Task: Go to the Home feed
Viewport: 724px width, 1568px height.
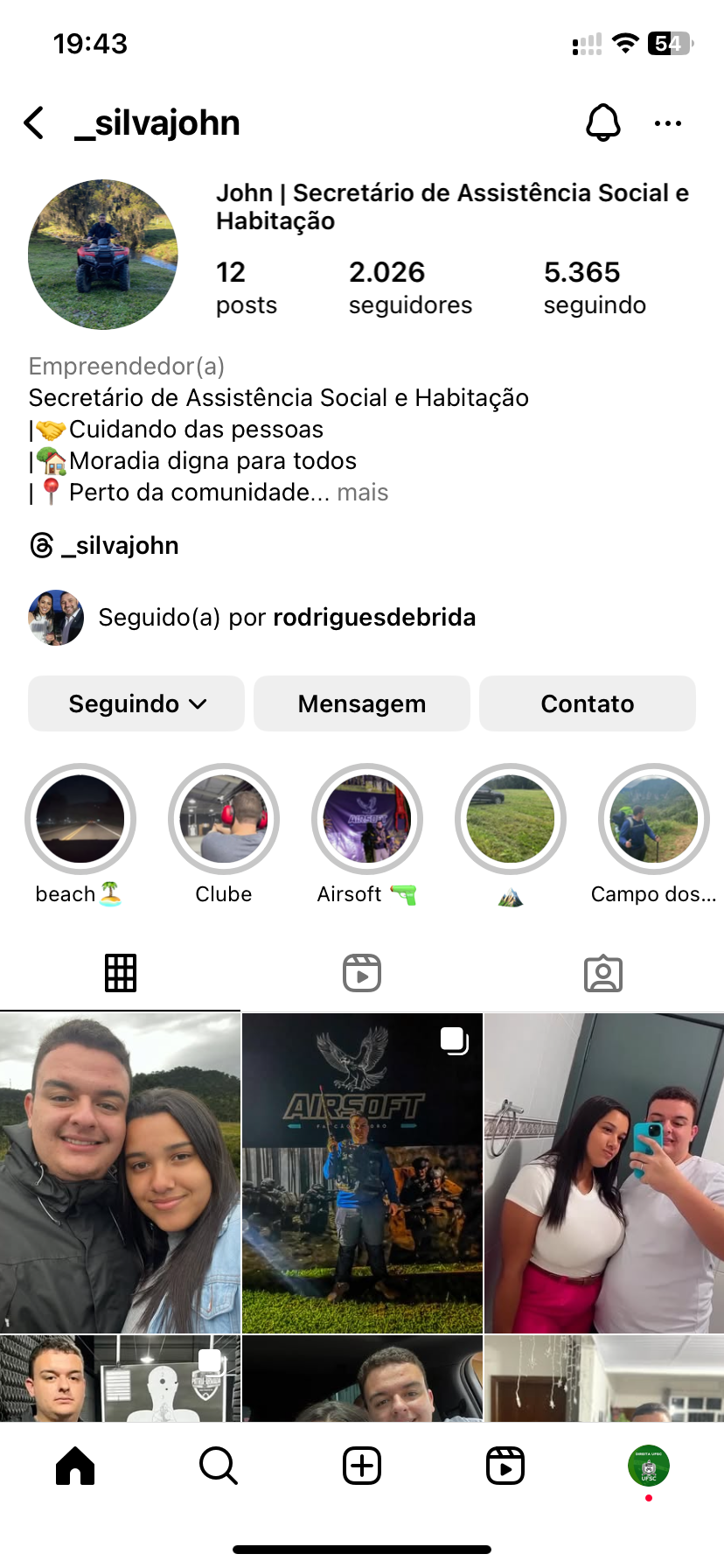Action: [75, 1466]
